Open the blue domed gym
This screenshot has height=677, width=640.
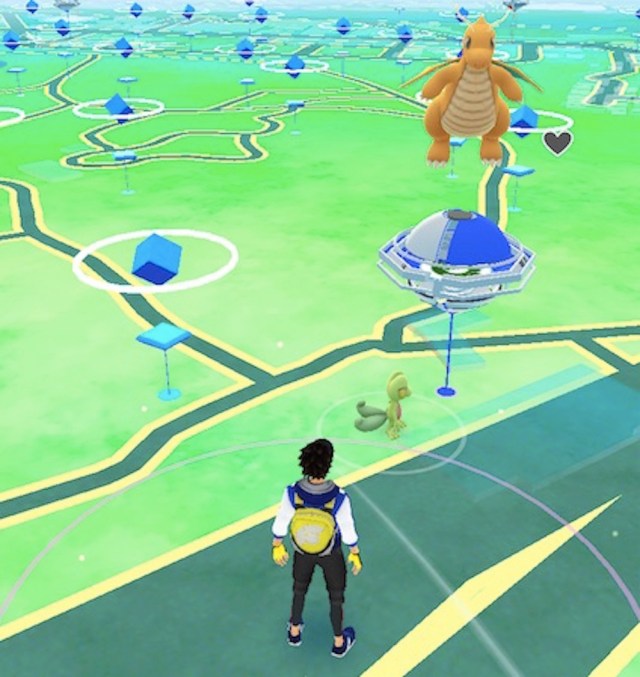click(455, 258)
